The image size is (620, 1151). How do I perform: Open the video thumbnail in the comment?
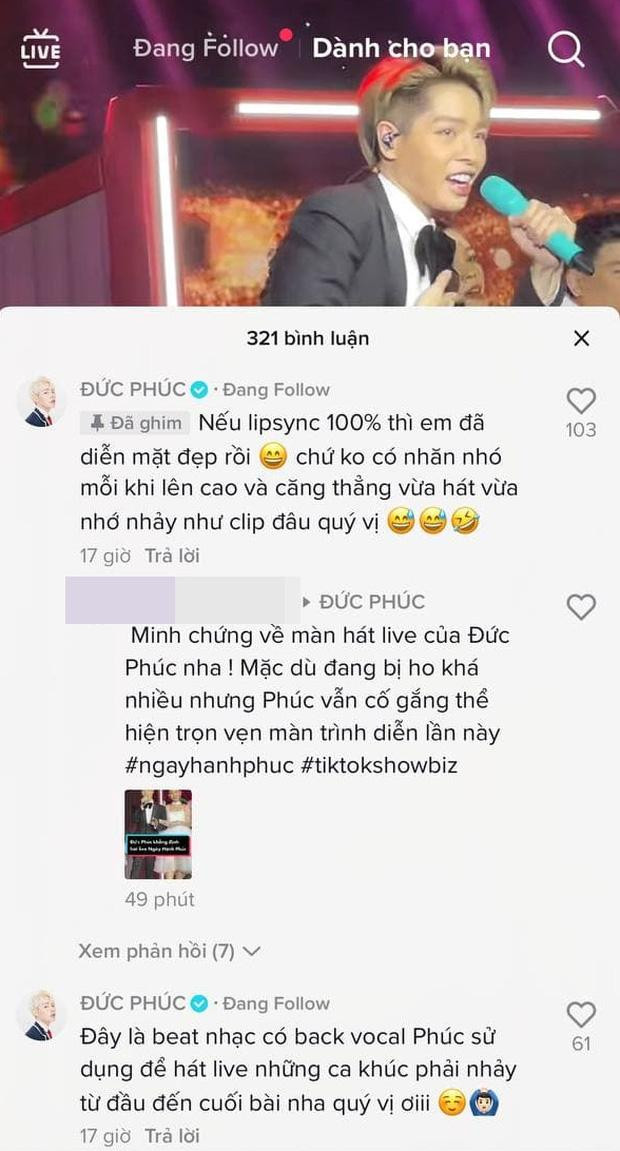click(158, 834)
